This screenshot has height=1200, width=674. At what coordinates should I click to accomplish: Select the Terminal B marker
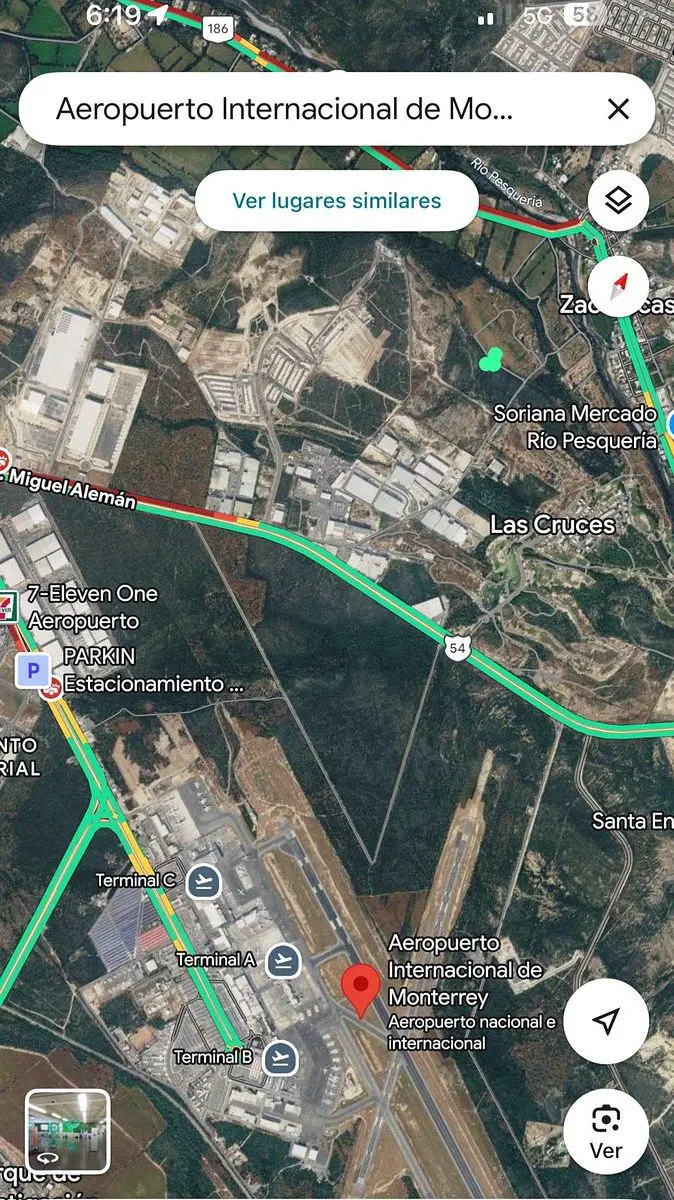pos(280,1056)
